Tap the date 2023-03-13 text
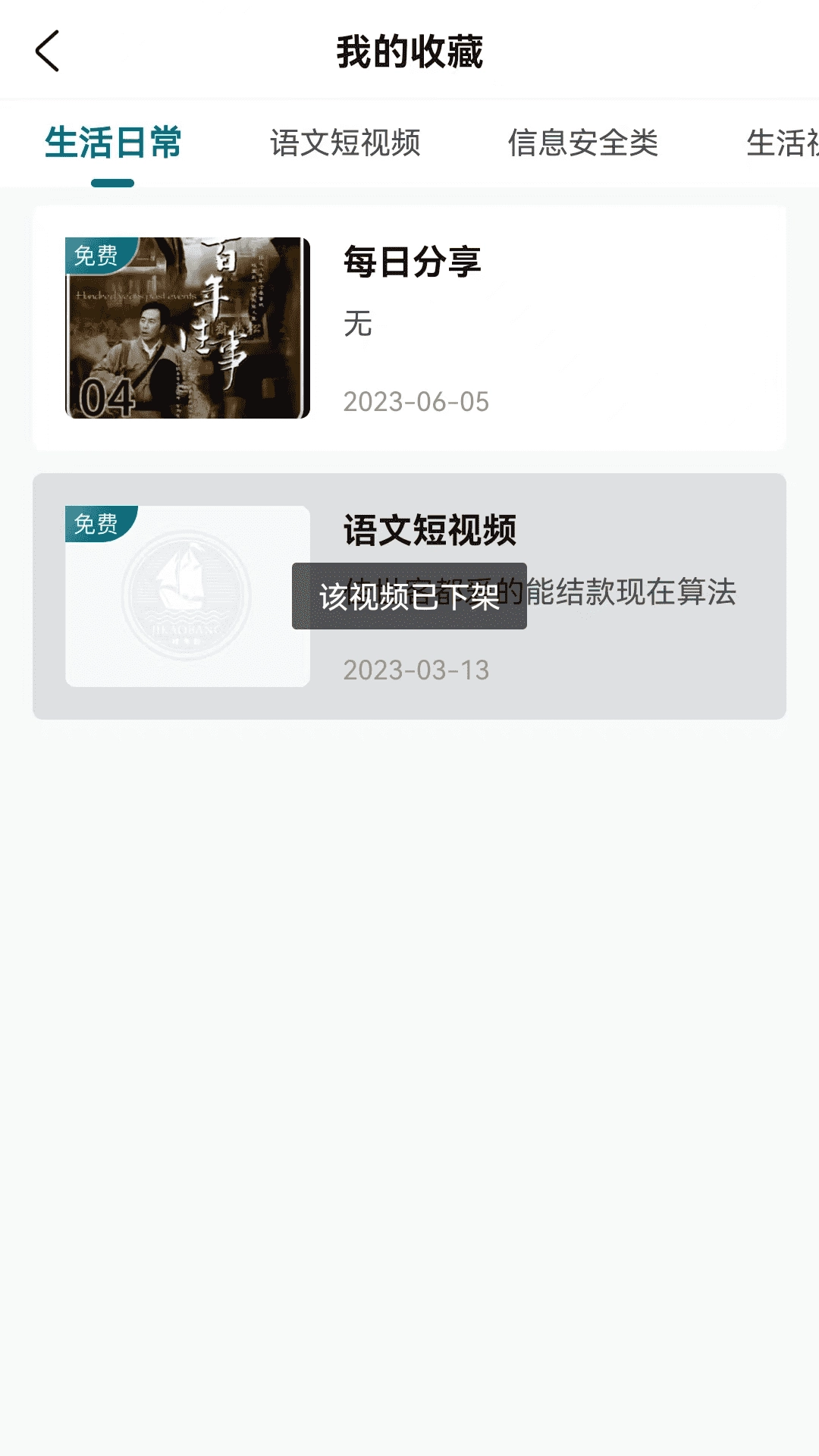Viewport: 819px width, 1456px height. (x=417, y=670)
